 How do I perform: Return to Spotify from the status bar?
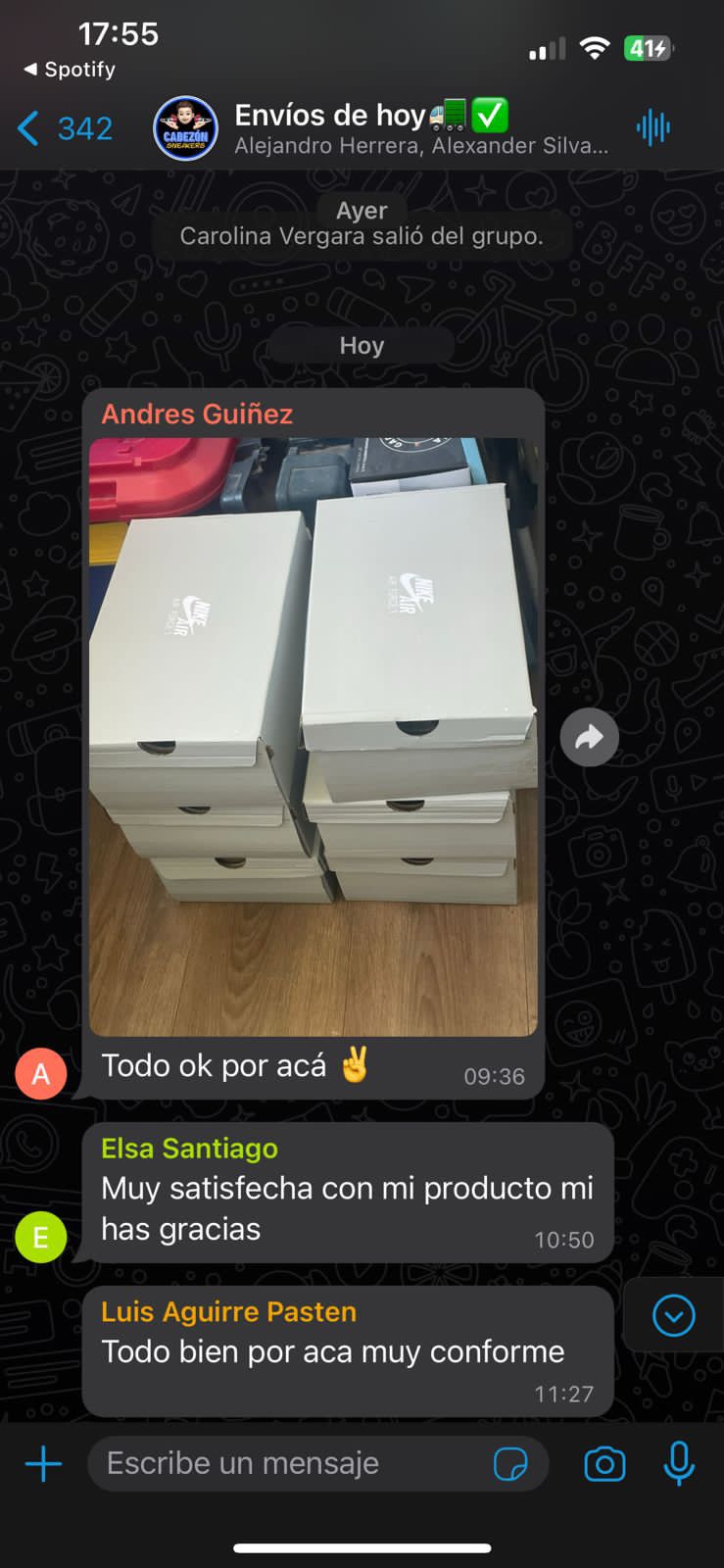[69, 70]
